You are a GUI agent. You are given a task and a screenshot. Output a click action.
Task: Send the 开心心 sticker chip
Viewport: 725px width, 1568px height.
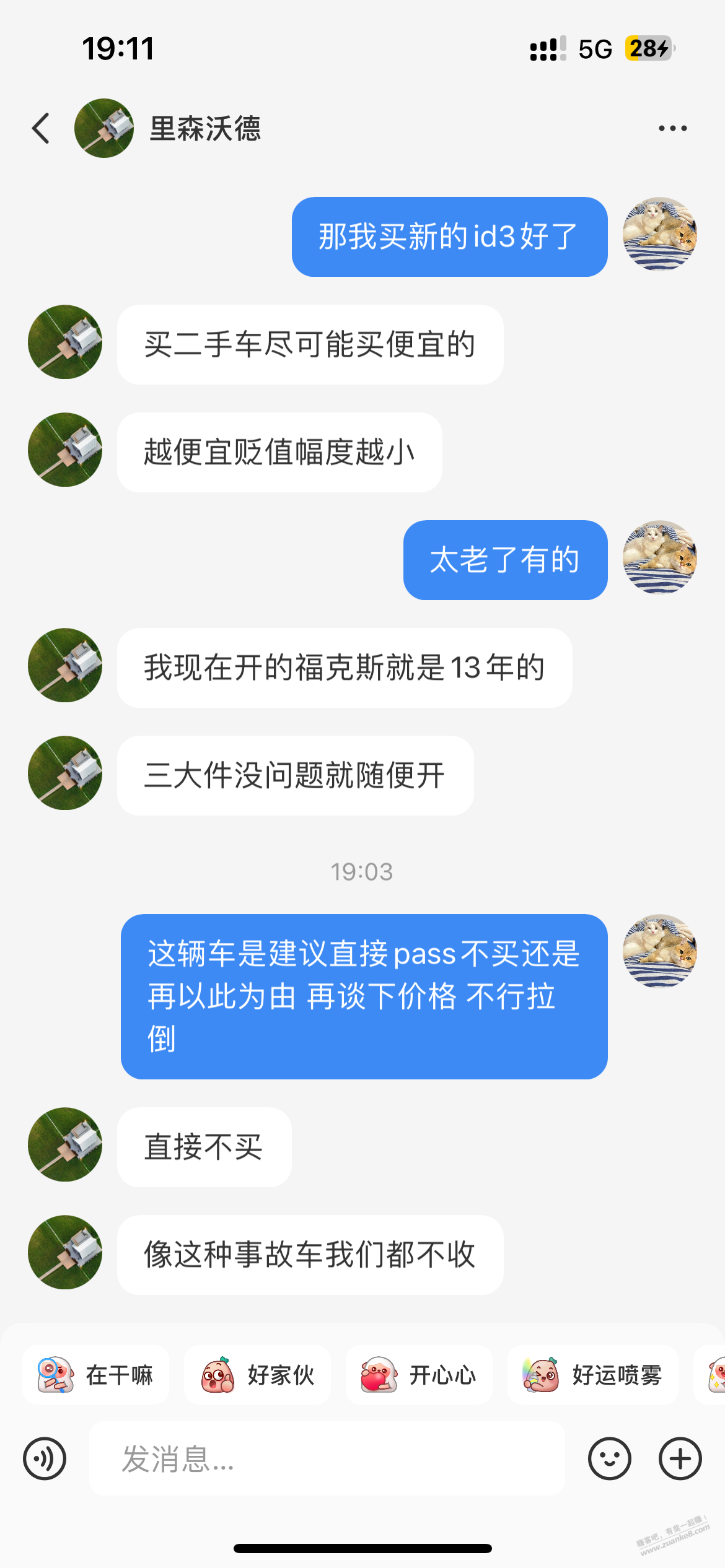click(x=419, y=1375)
